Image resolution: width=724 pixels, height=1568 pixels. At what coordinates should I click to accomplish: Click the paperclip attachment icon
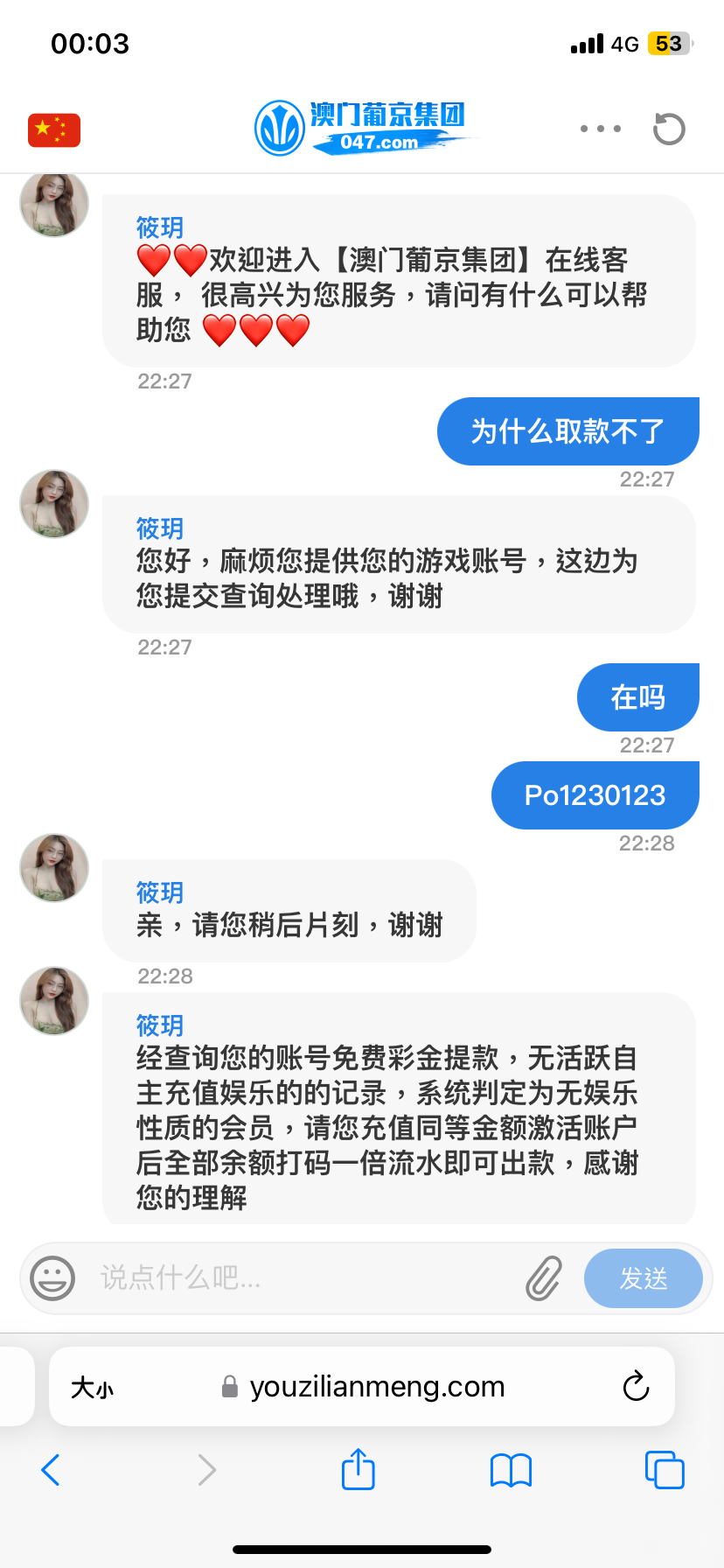pyautogui.click(x=542, y=1278)
